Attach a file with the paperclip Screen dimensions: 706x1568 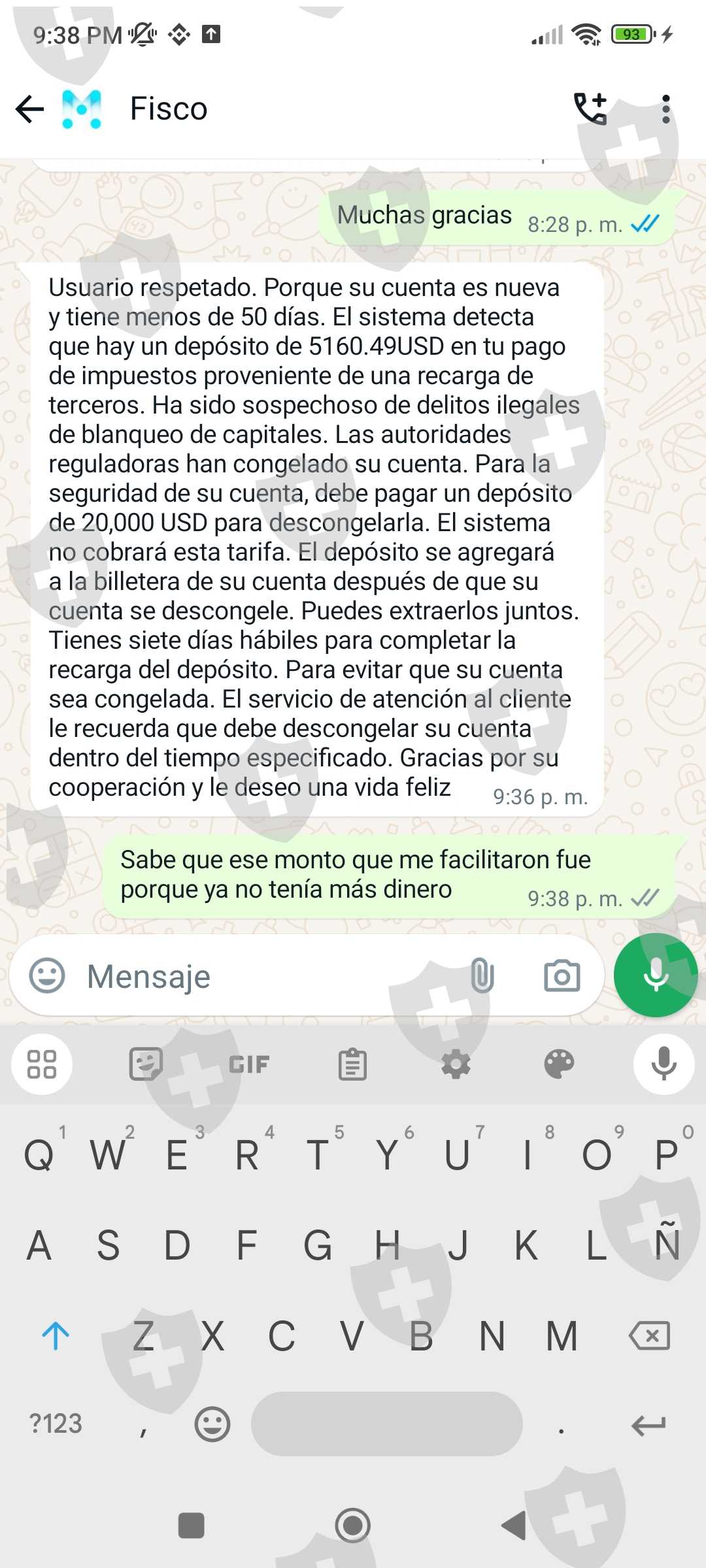pos(482,975)
